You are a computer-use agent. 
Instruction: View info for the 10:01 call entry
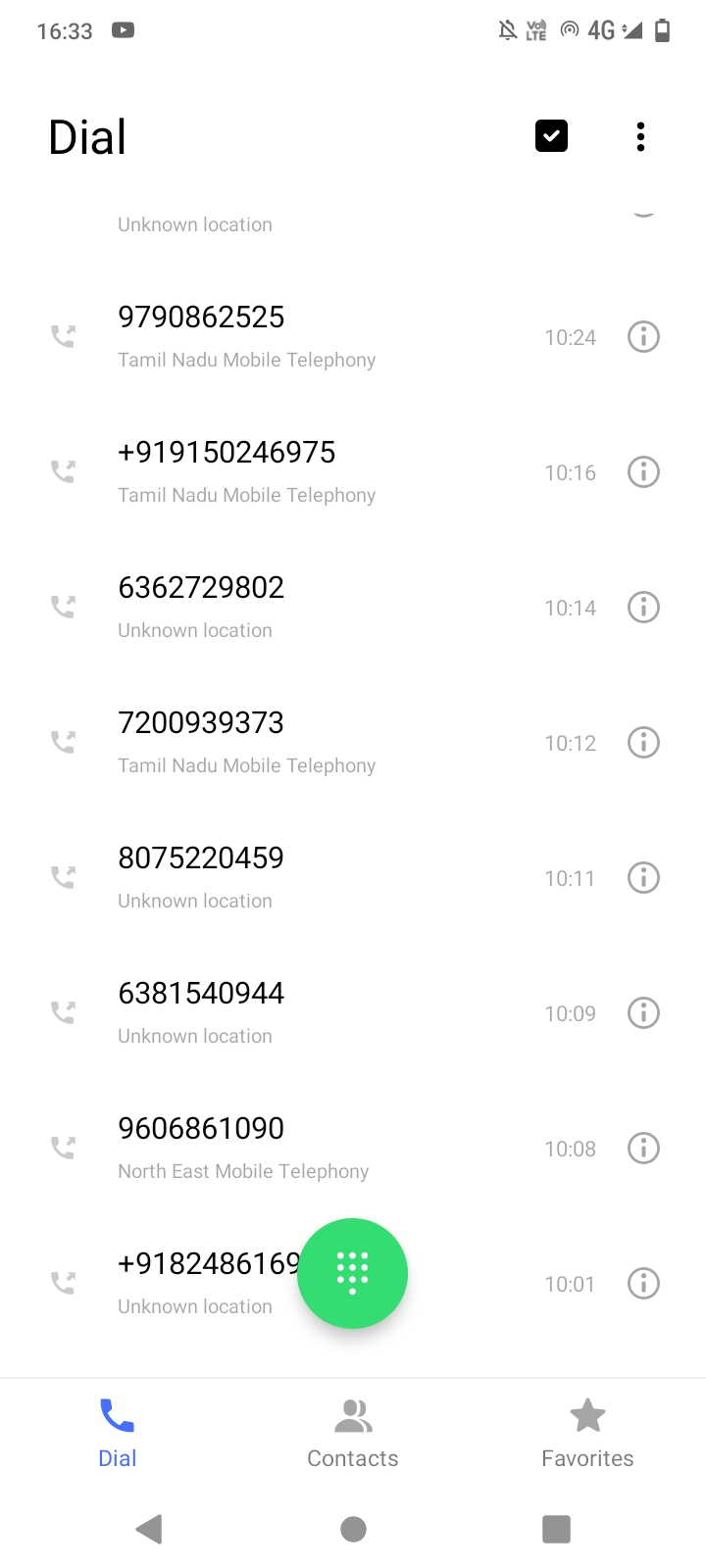(643, 1284)
